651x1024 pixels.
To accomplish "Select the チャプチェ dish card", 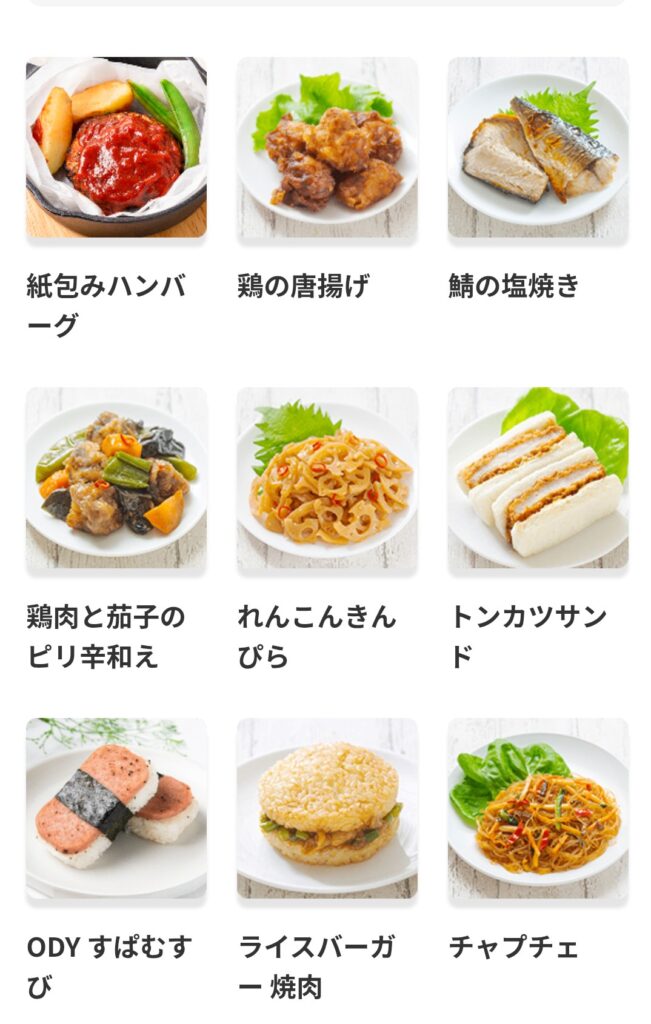I will click(538, 808).
